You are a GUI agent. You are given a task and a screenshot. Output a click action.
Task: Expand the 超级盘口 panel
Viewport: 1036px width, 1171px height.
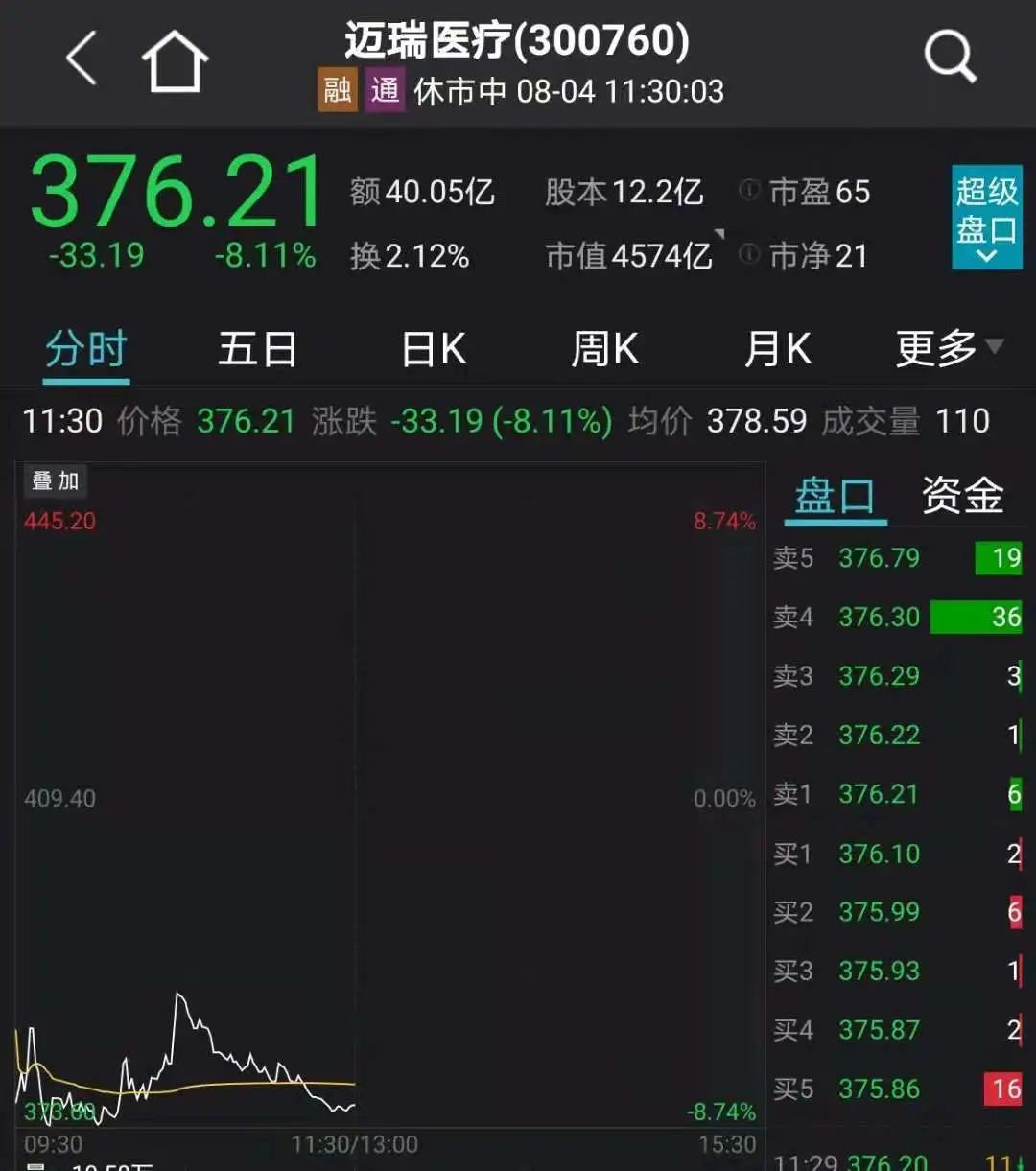pyautogui.click(x=985, y=218)
